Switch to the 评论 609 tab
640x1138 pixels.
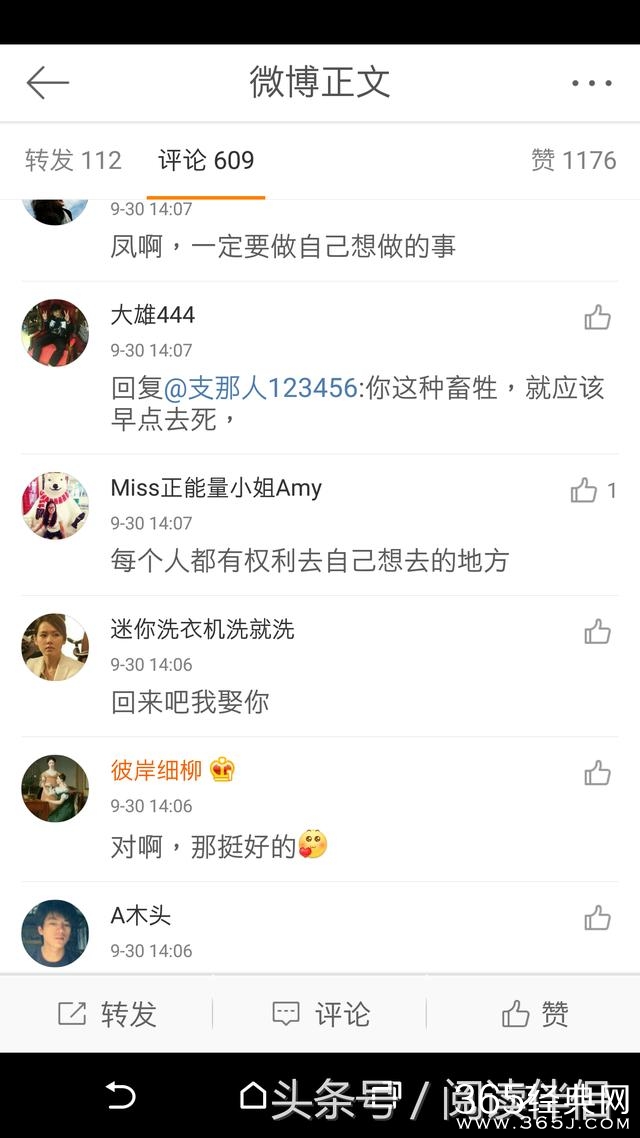206,160
